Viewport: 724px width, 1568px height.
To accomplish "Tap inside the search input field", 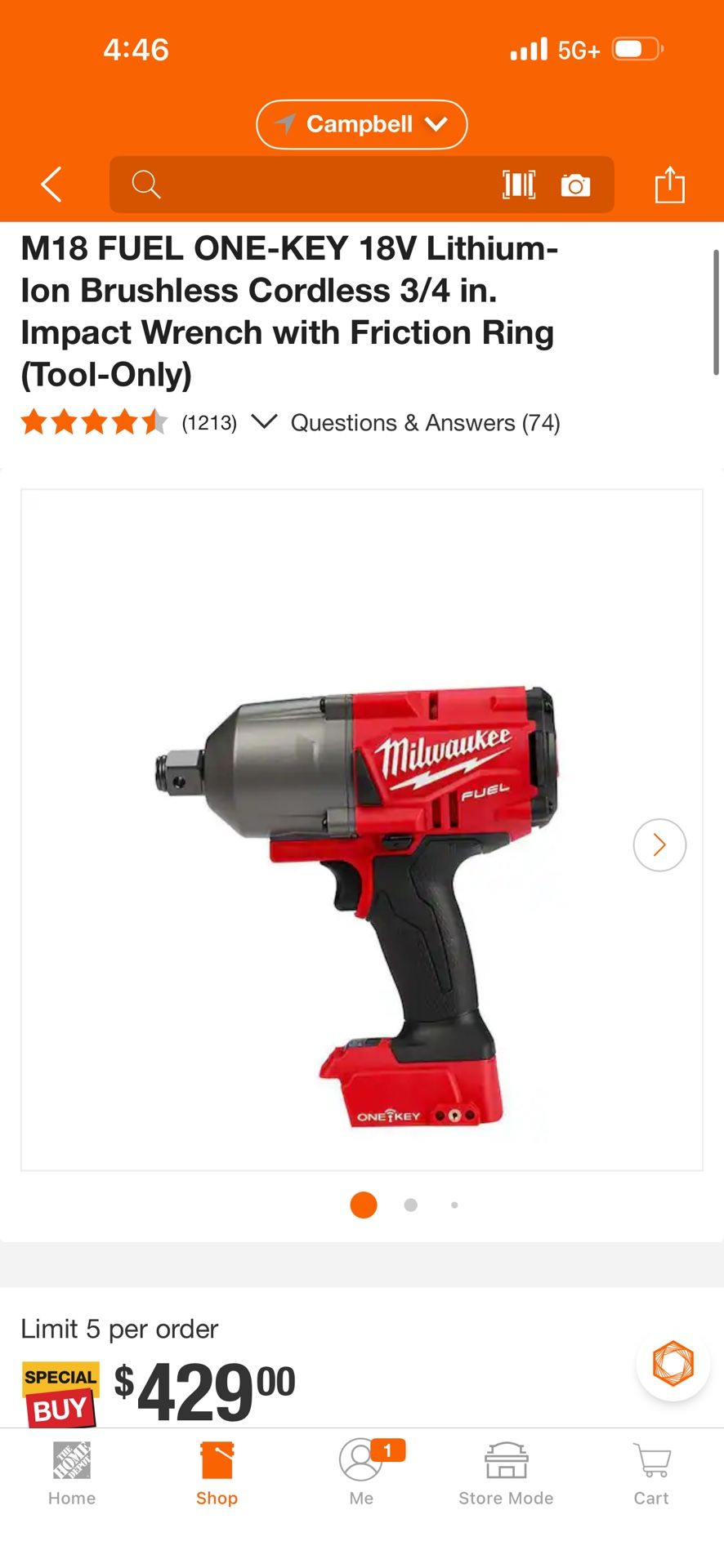I will pos(327,185).
